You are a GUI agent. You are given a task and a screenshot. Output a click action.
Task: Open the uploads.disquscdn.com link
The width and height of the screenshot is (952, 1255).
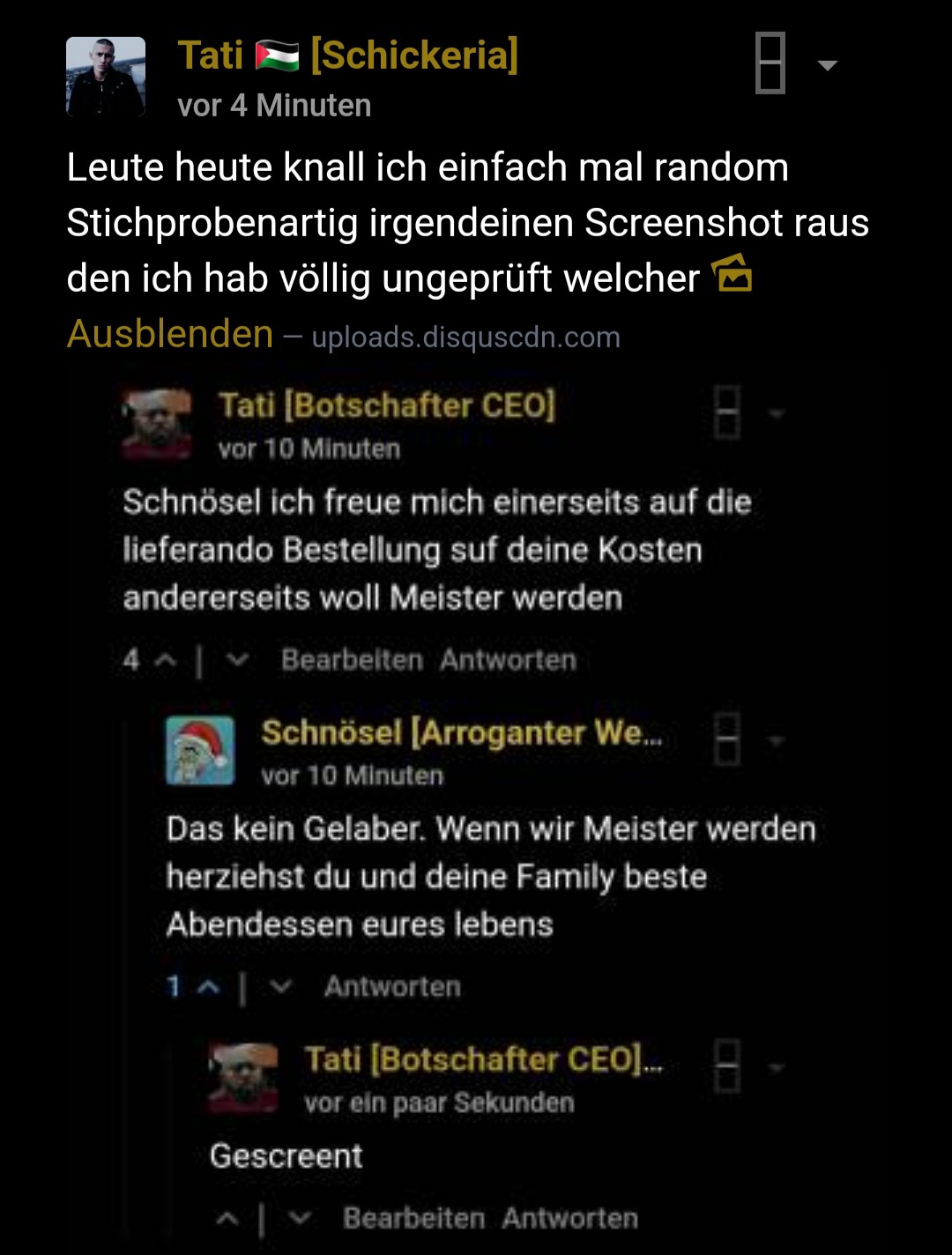465,338
